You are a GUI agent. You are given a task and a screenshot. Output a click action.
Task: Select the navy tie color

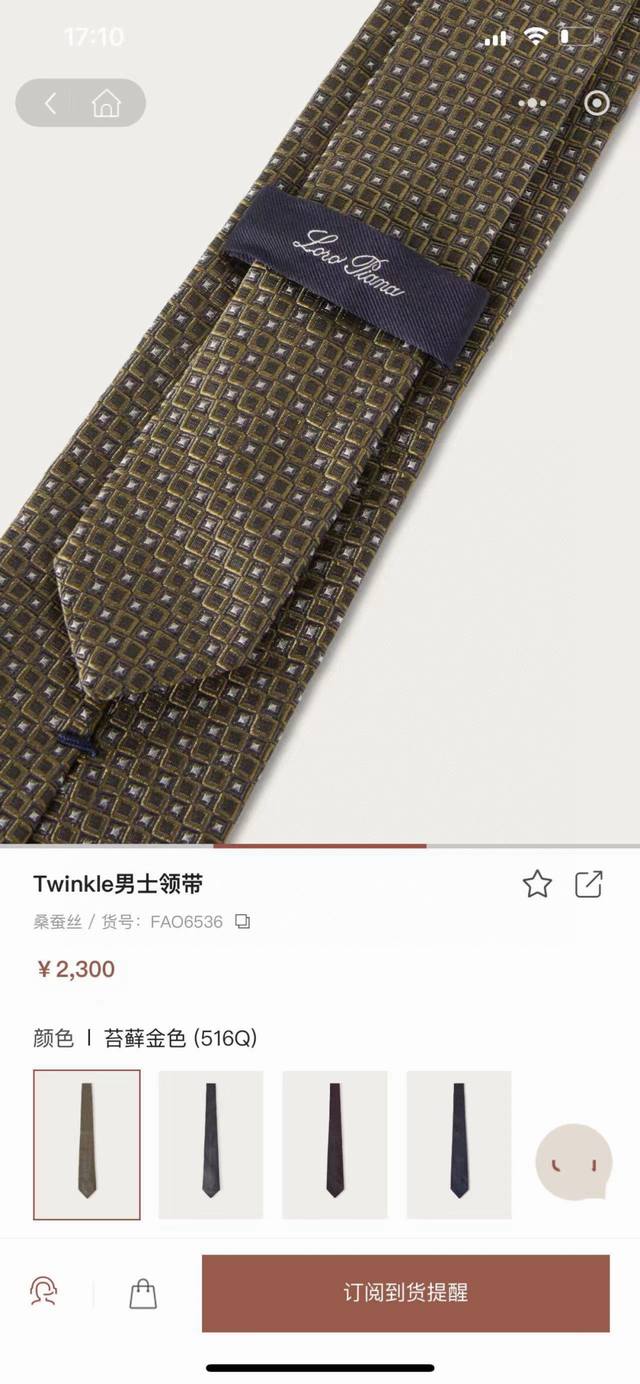point(459,1144)
